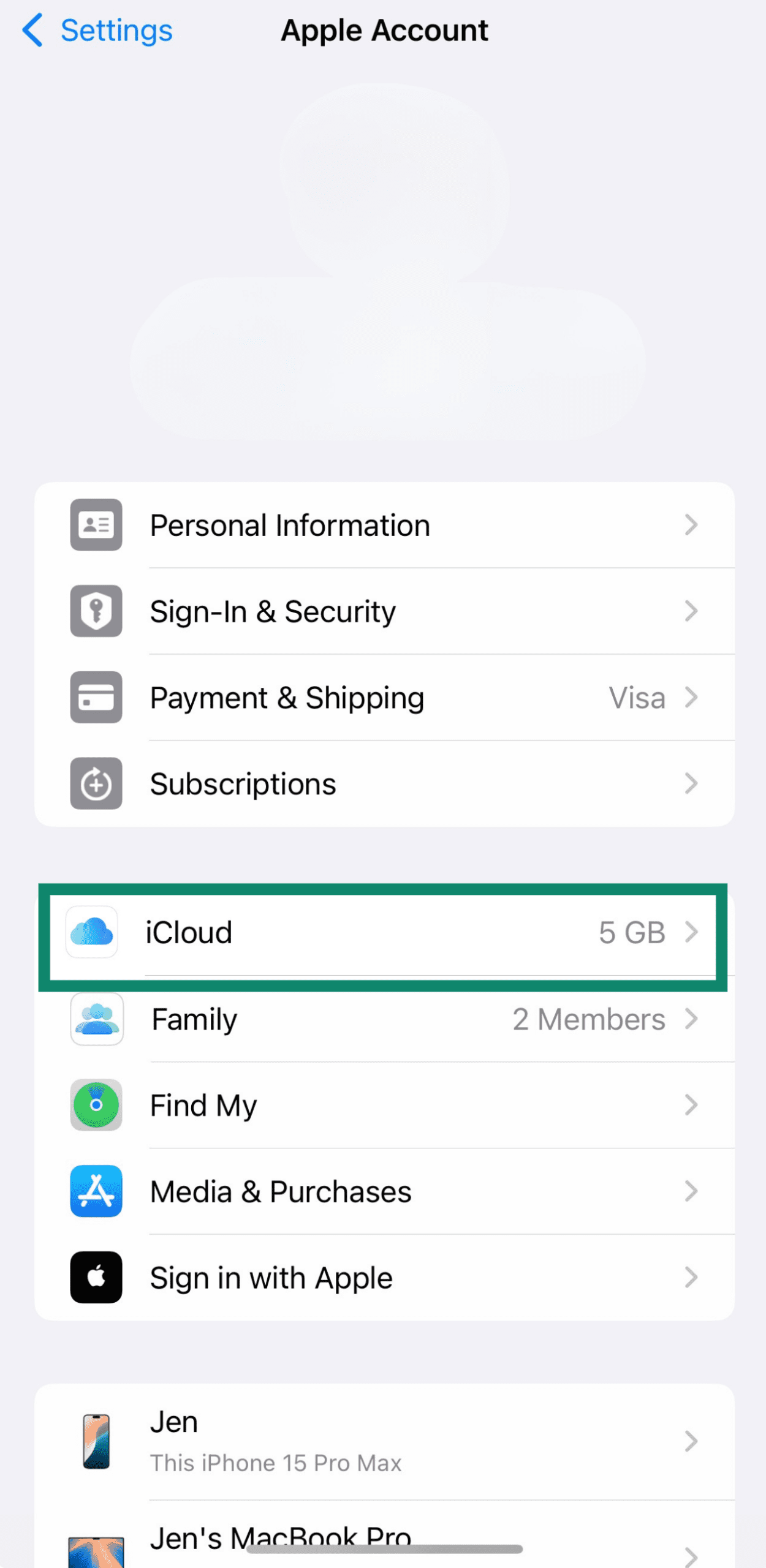
Task: Open the Subscriptions refresh icon
Action: (96, 785)
